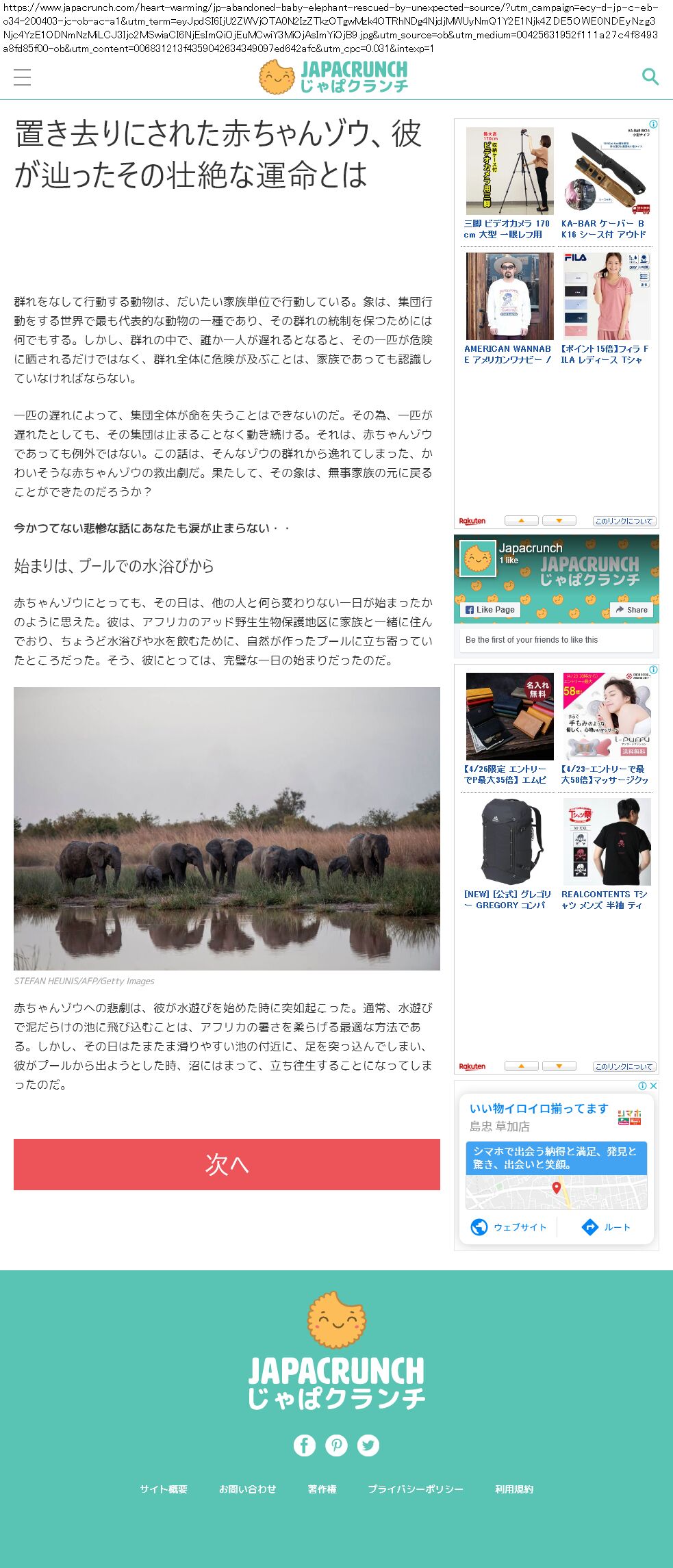
Task: Close the 島忠 草加店 ad
Action: click(653, 1085)
